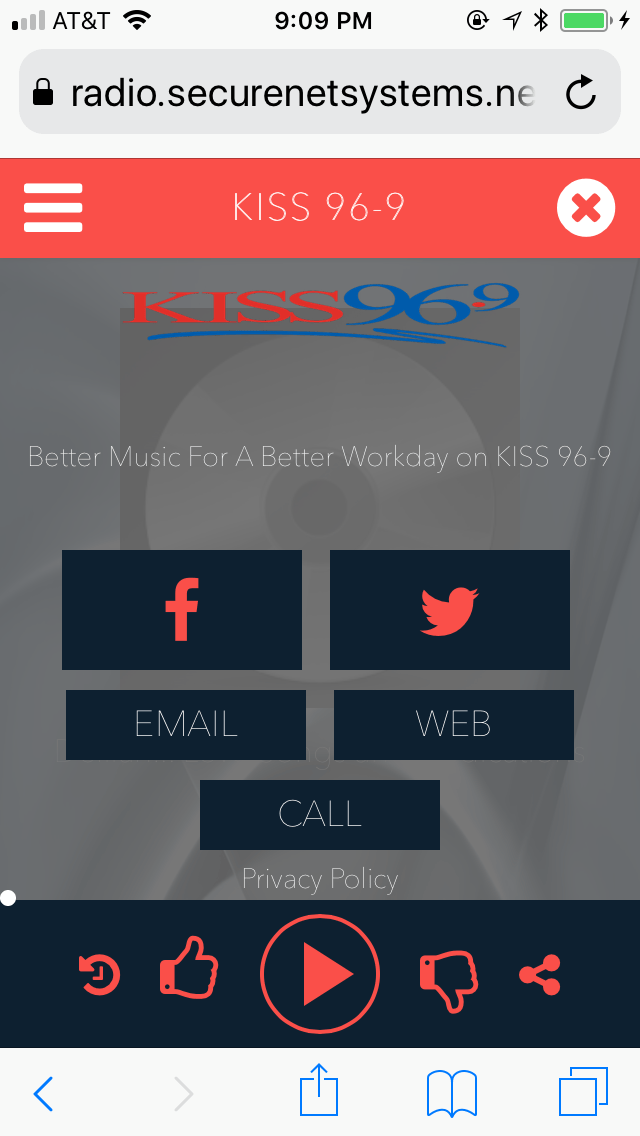Tap the CALL button
Image resolution: width=640 pixels, height=1136 pixels.
coord(320,814)
